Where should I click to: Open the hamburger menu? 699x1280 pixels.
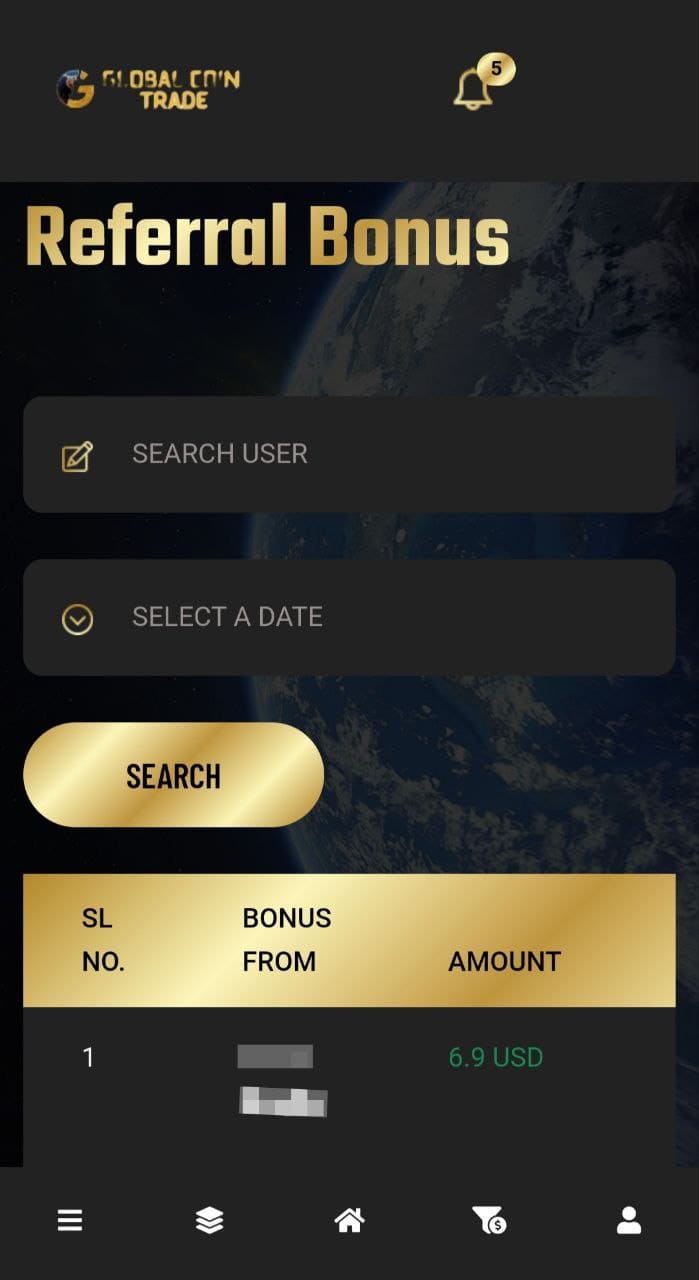(x=70, y=1220)
